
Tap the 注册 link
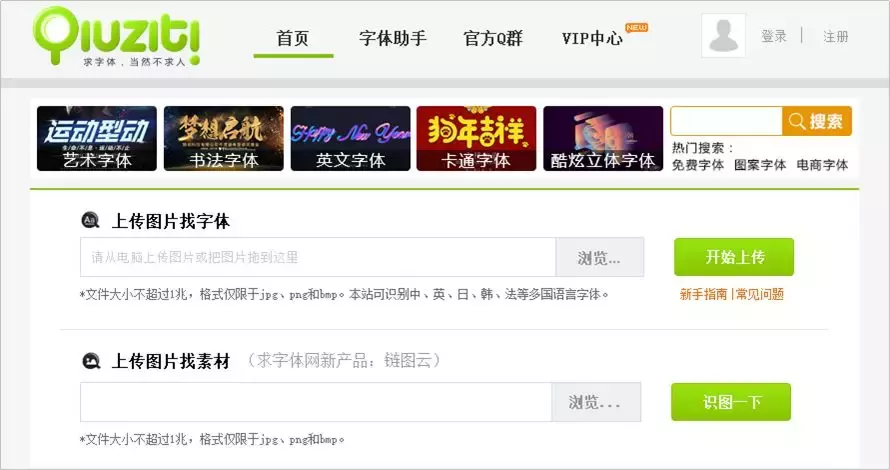(x=836, y=36)
